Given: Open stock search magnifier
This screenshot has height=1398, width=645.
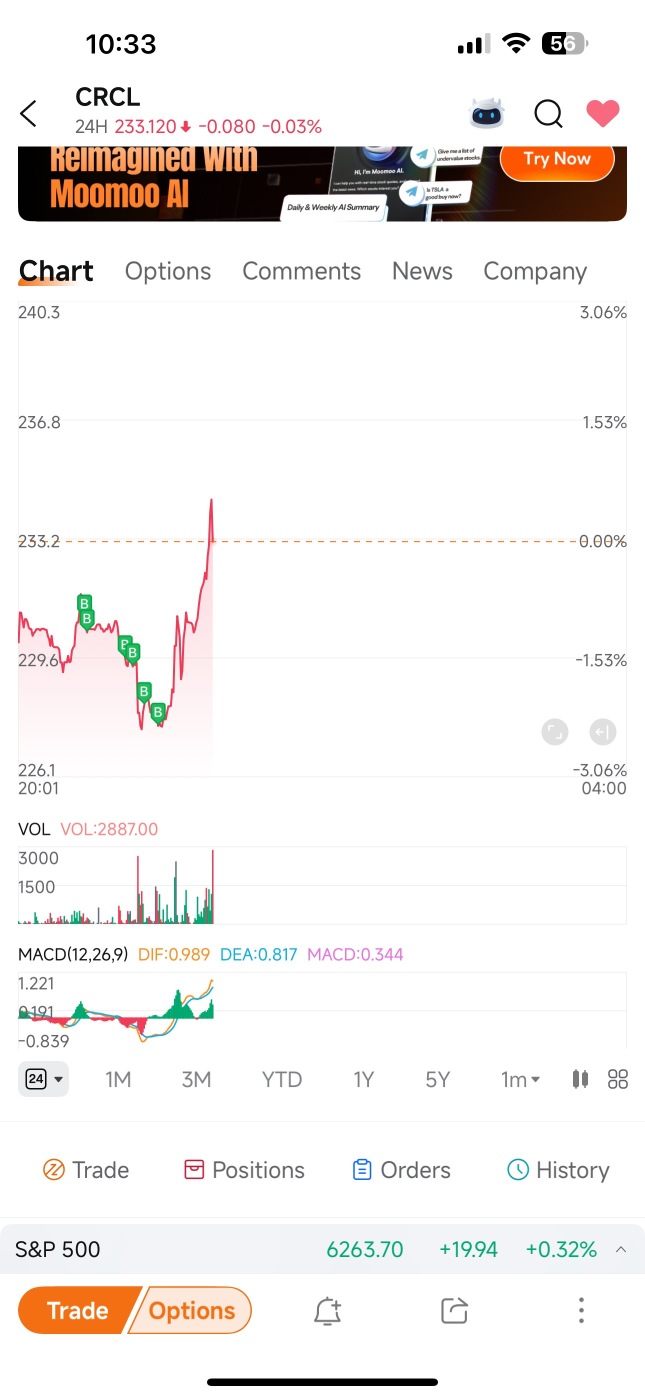Looking at the screenshot, I should click(548, 114).
